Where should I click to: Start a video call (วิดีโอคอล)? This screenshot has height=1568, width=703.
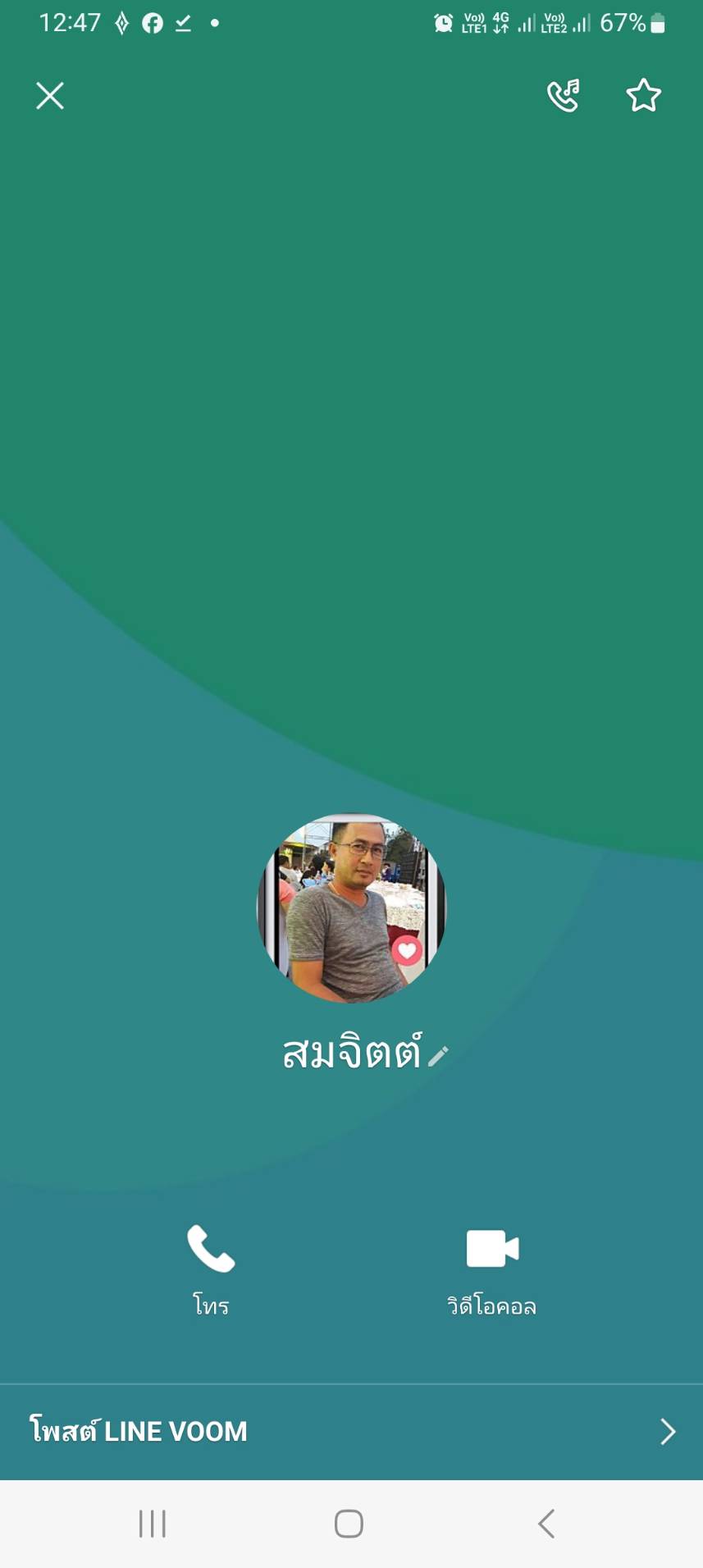(492, 1268)
